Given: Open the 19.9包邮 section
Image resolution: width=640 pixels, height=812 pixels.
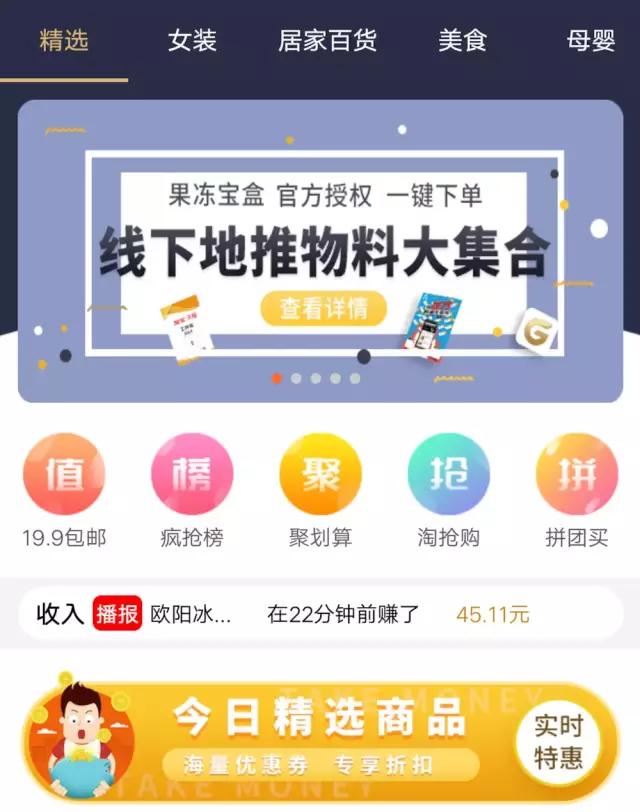Looking at the screenshot, I should pos(64,490).
